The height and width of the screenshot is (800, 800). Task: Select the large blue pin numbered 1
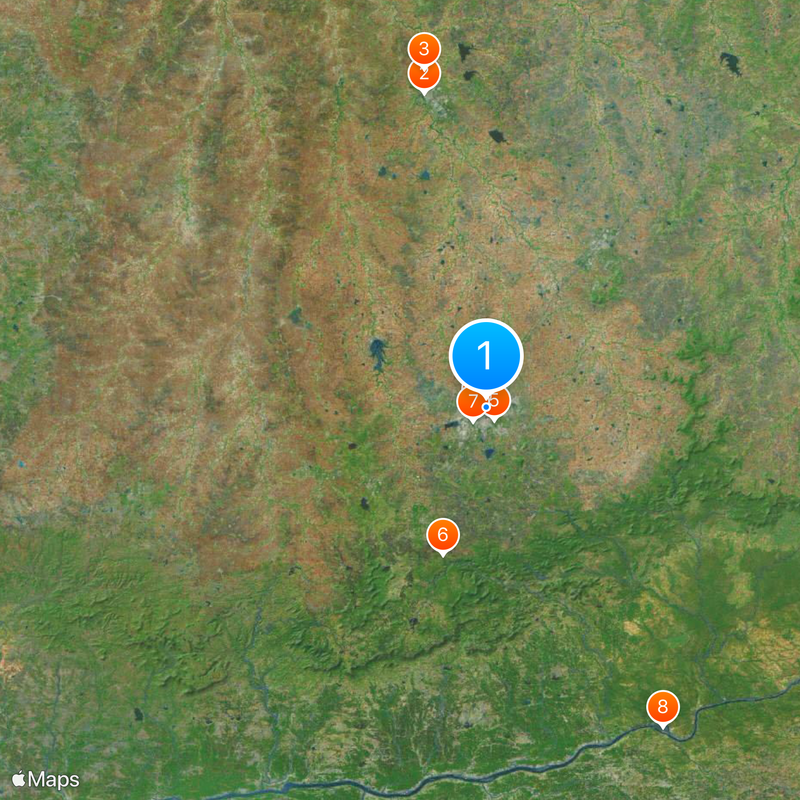pyautogui.click(x=486, y=355)
